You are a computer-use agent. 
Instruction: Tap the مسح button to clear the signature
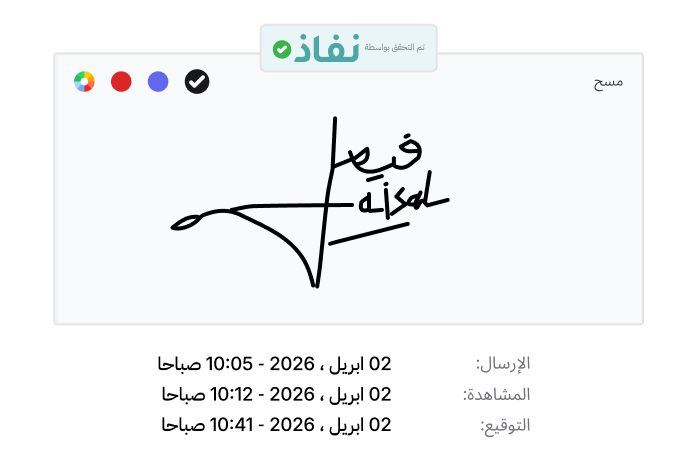coord(607,82)
